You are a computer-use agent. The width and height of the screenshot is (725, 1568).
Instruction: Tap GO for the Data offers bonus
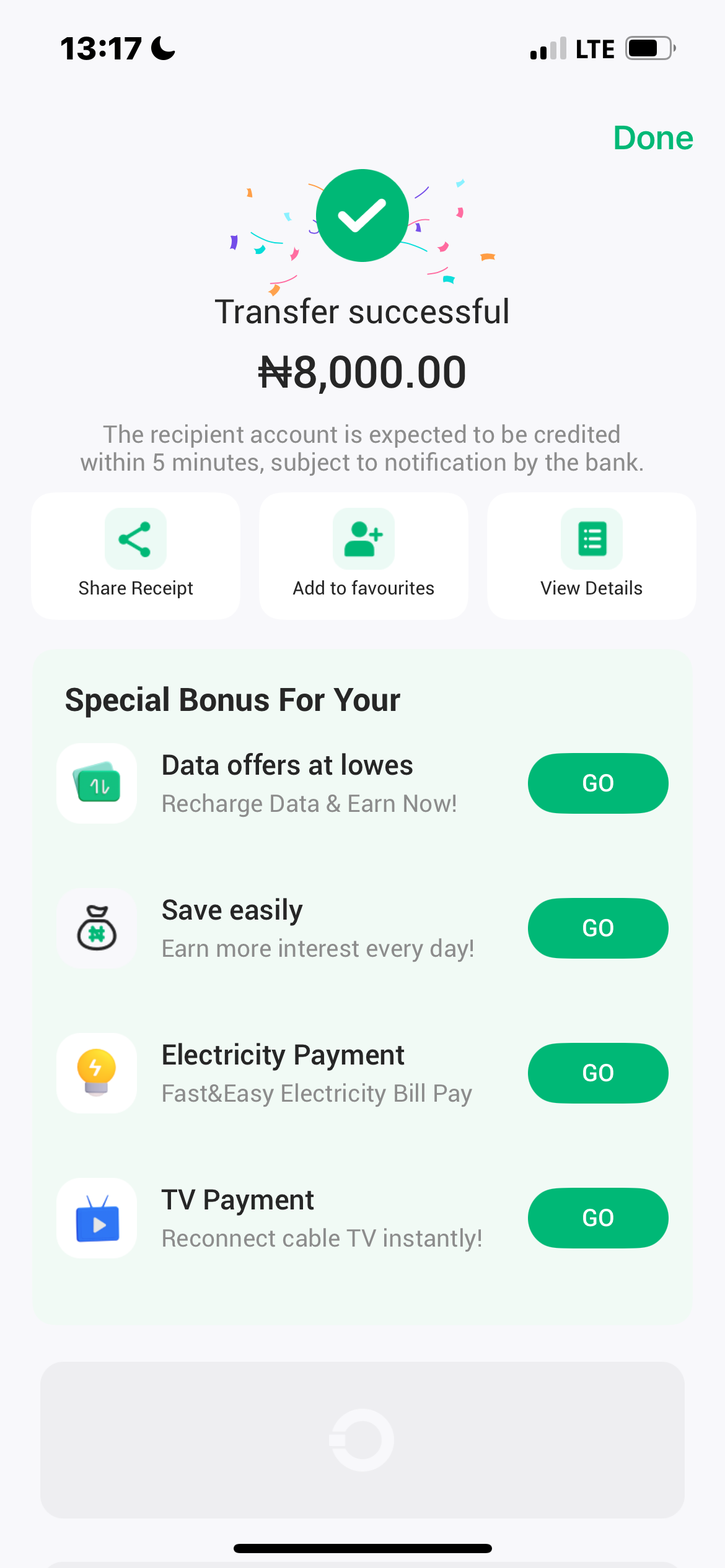pyautogui.click(x=597, y=783)
